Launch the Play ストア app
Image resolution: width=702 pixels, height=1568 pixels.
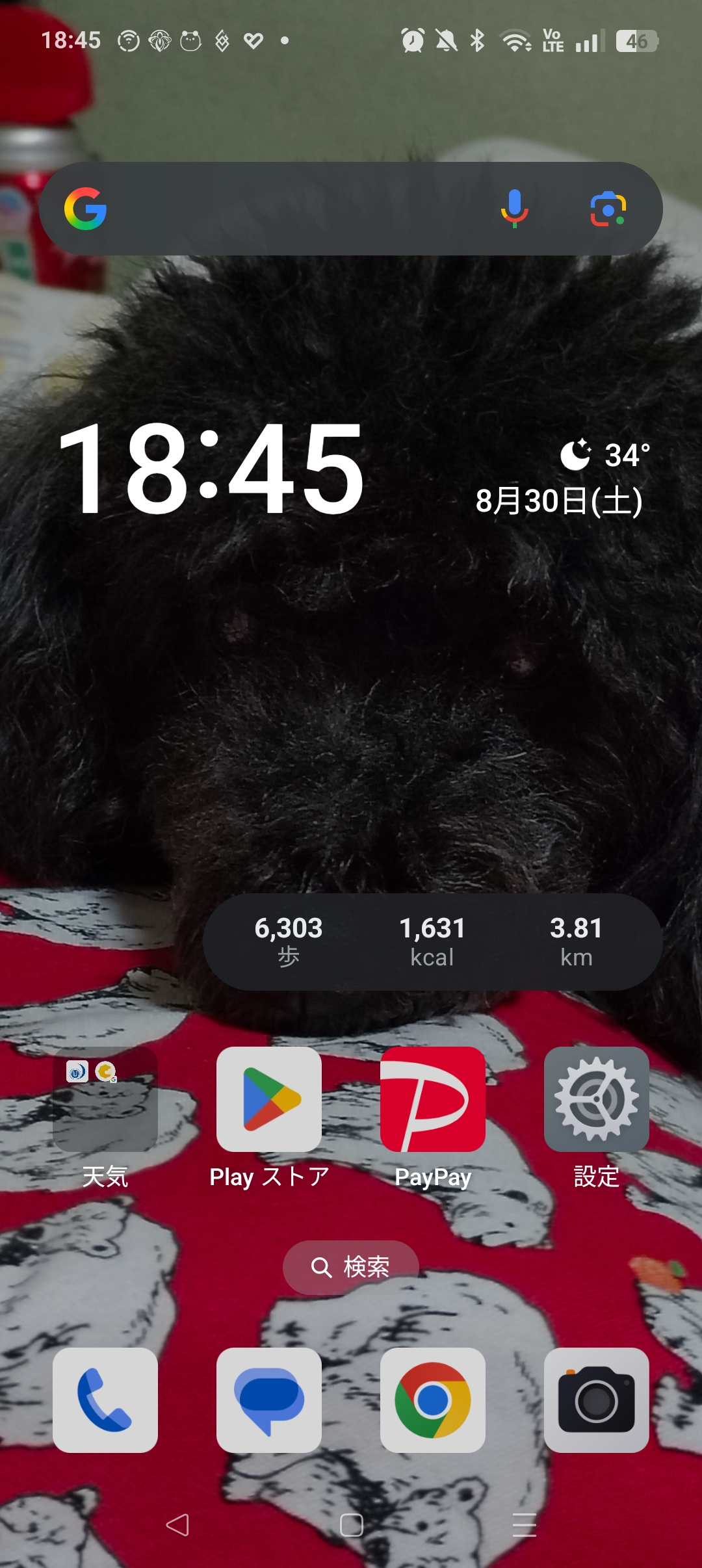[269, 1099]
